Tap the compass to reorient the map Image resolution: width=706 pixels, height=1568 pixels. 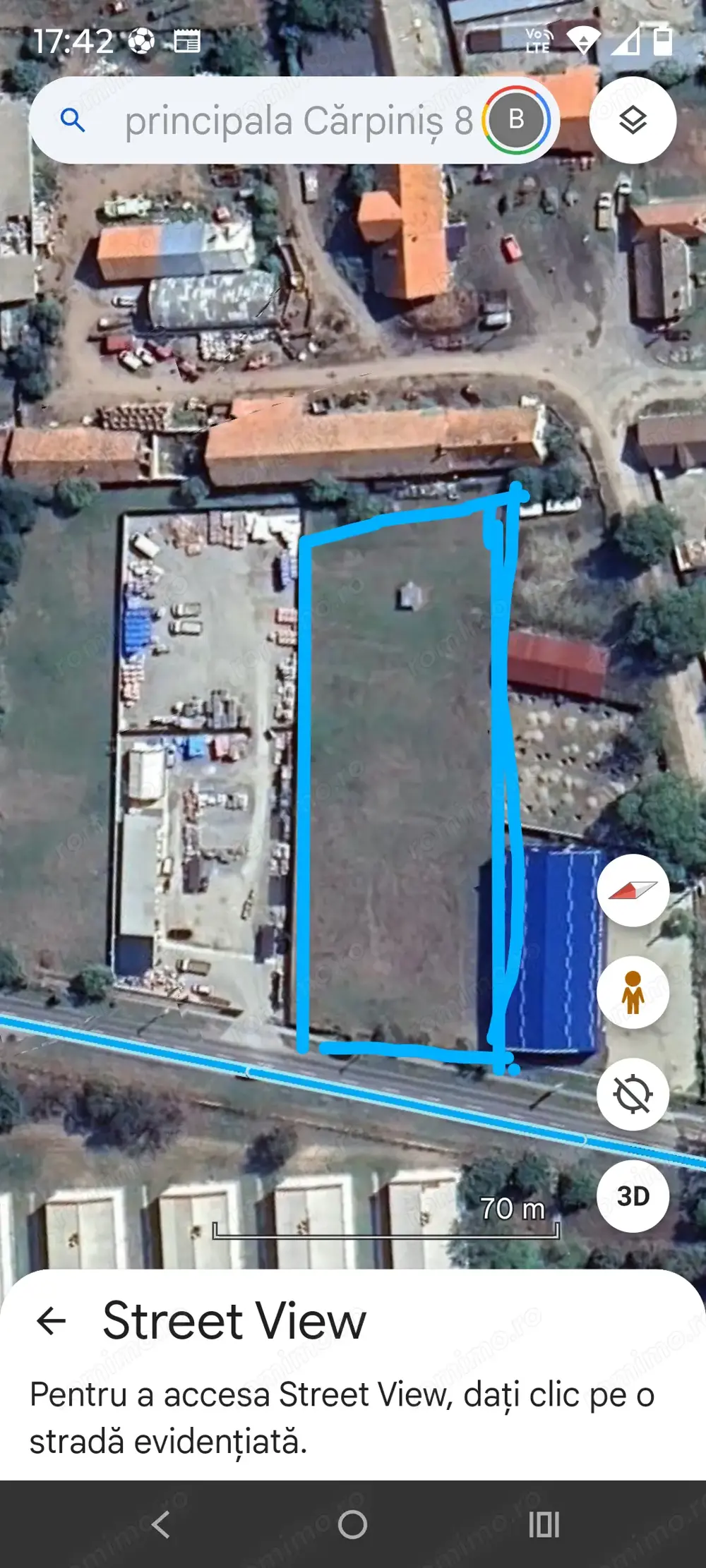click(x=633, y=891)
